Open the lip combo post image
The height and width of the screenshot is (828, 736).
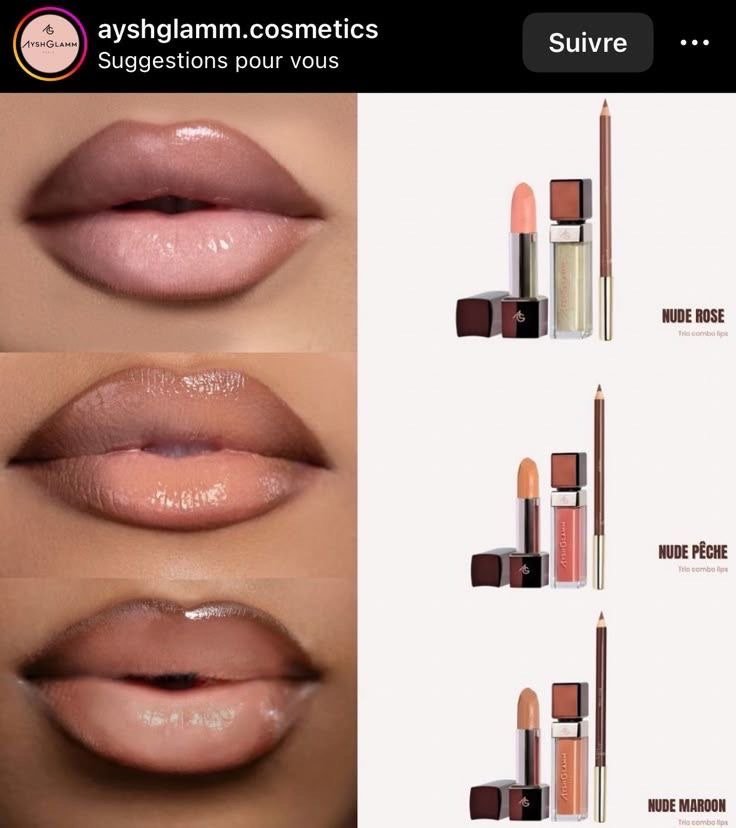[368, 460]
